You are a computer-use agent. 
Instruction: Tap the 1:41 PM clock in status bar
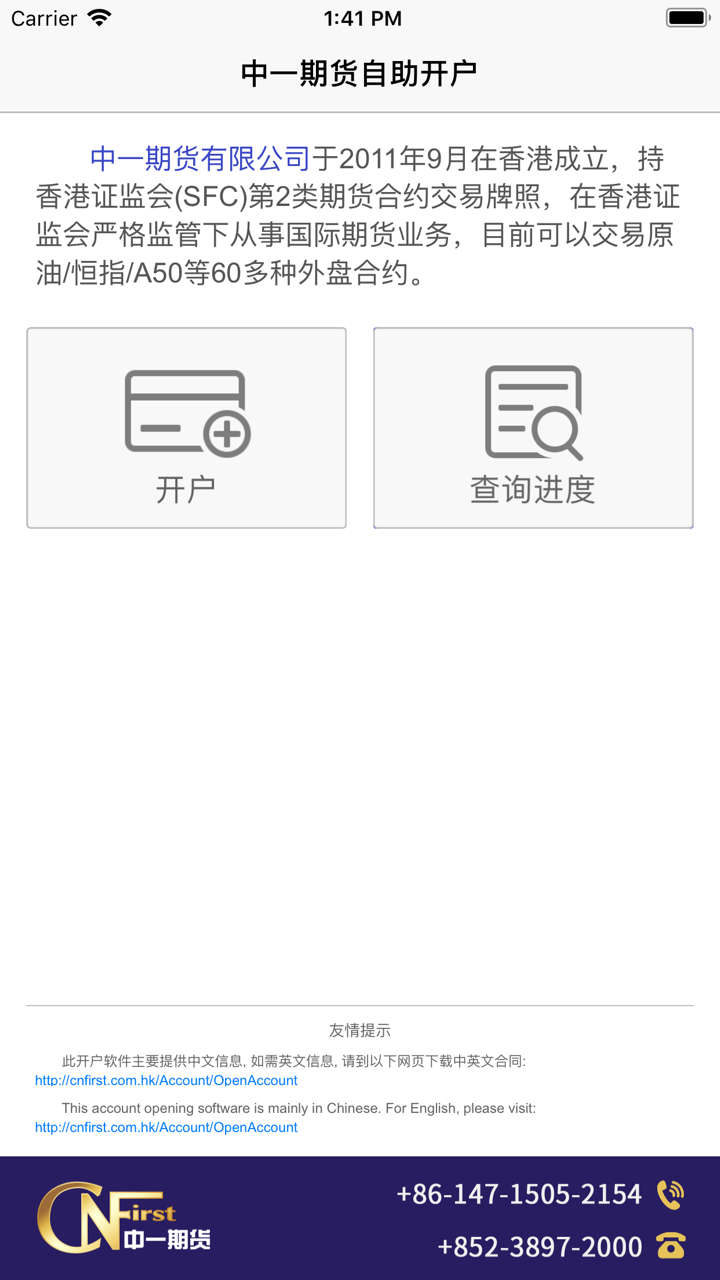click(x=360, y=17)
